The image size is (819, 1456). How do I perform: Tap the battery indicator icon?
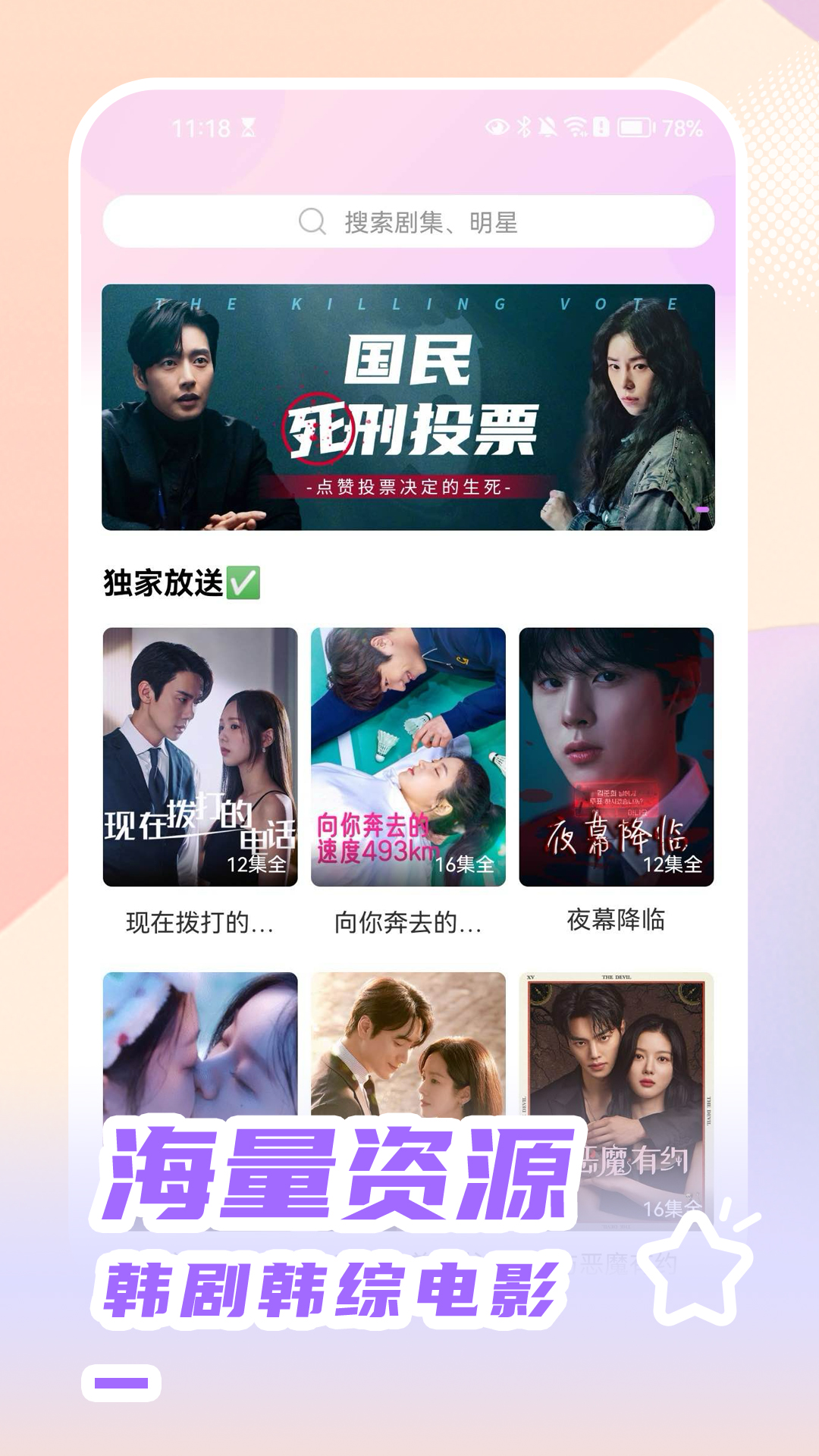tap(635, 127)
